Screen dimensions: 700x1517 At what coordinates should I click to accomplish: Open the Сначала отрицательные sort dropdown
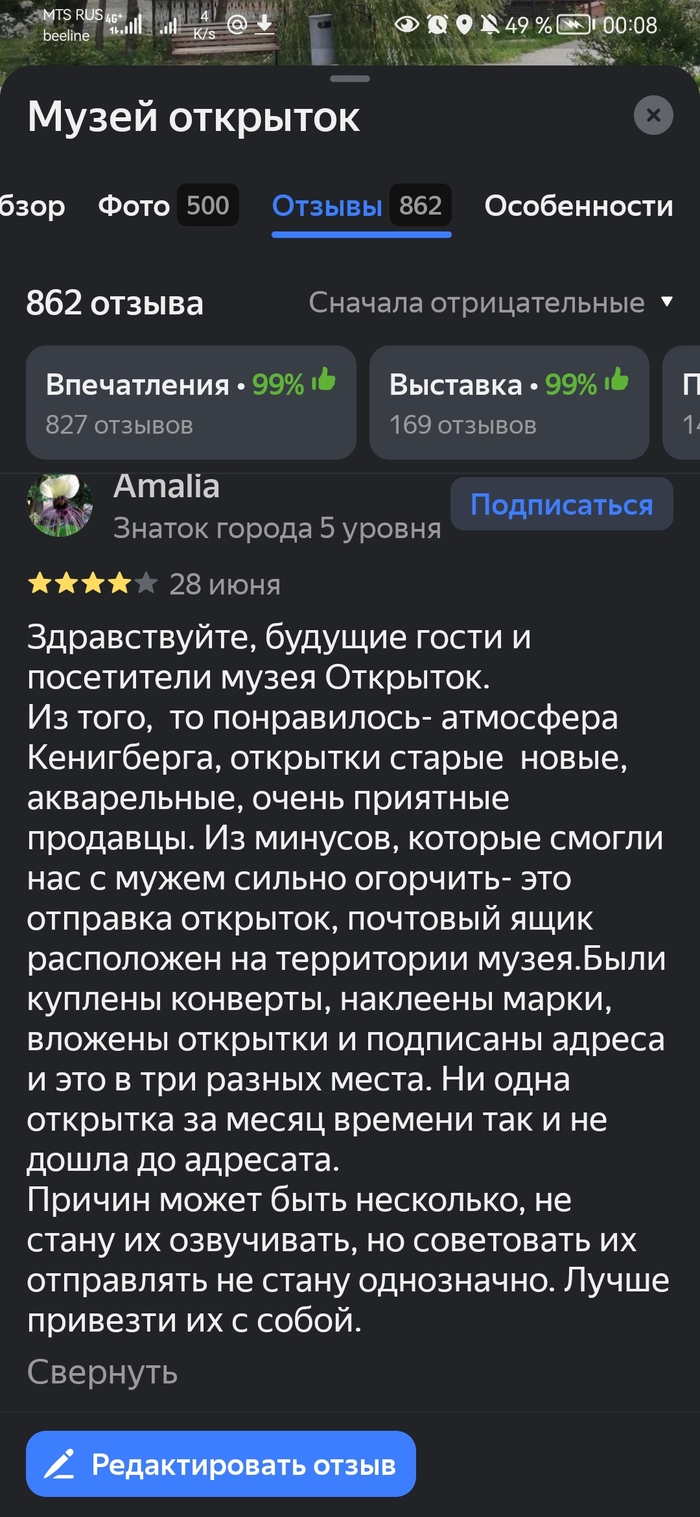490,302
